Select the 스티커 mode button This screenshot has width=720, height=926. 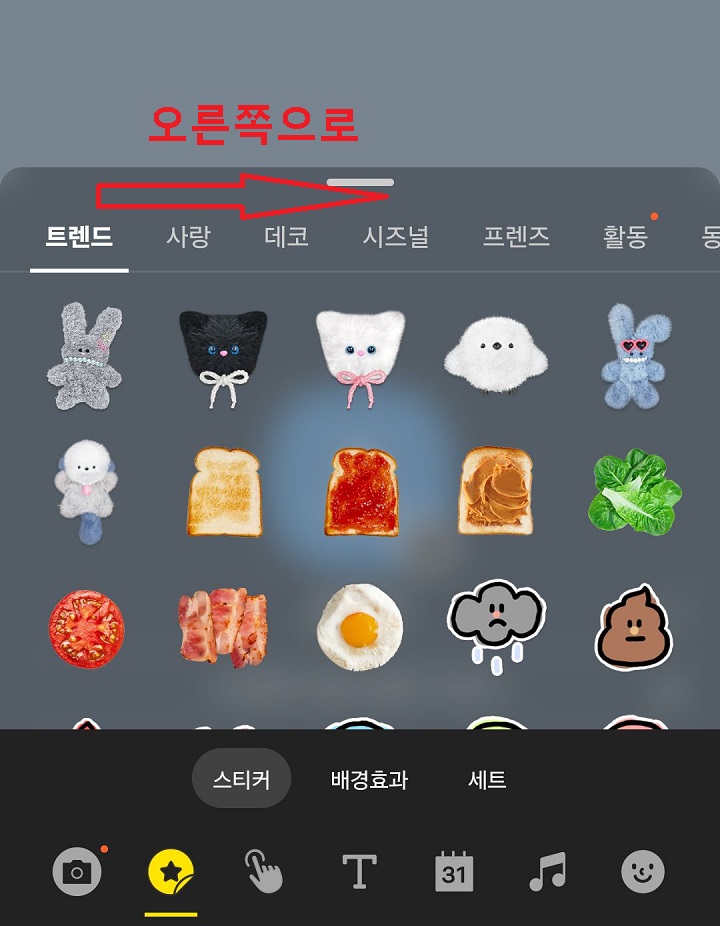coord(240,782)
